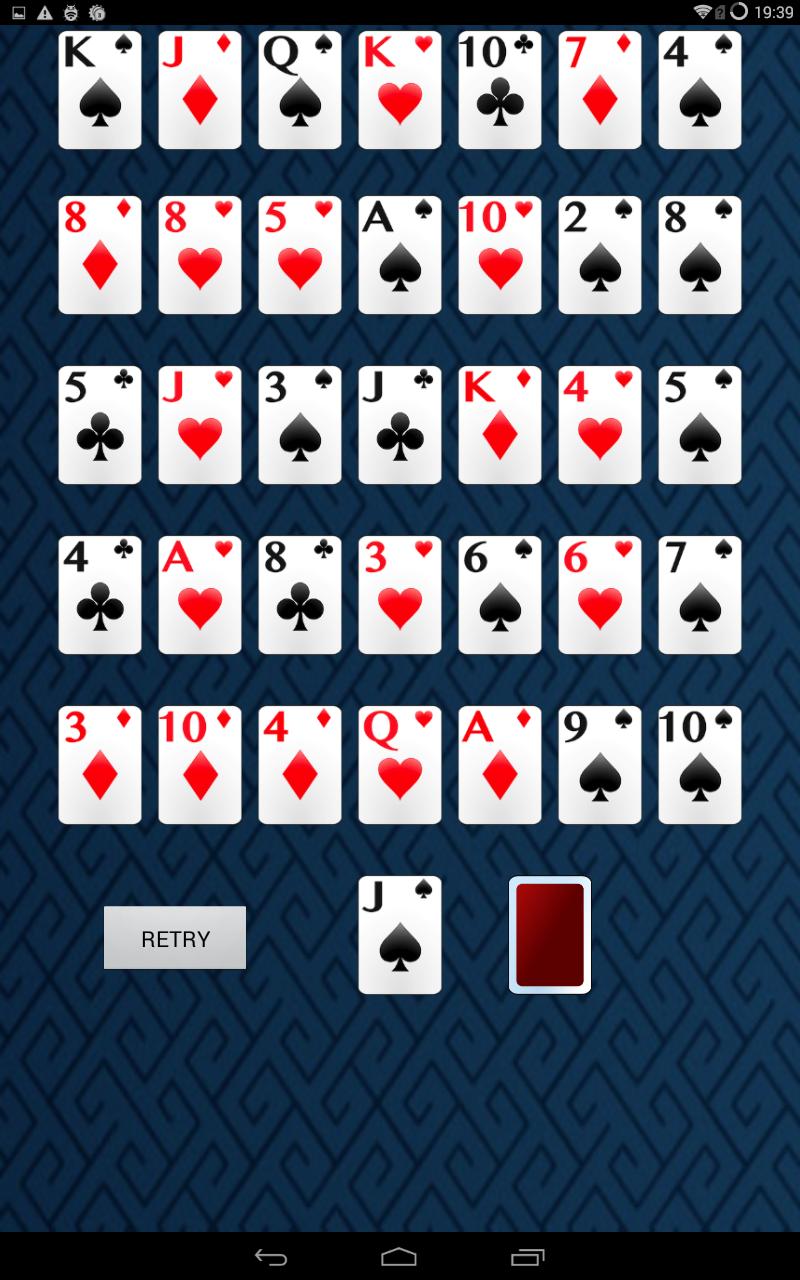Pick the jack of clubs card
This screenshot has width=800, height=1280.
(400, 425)
